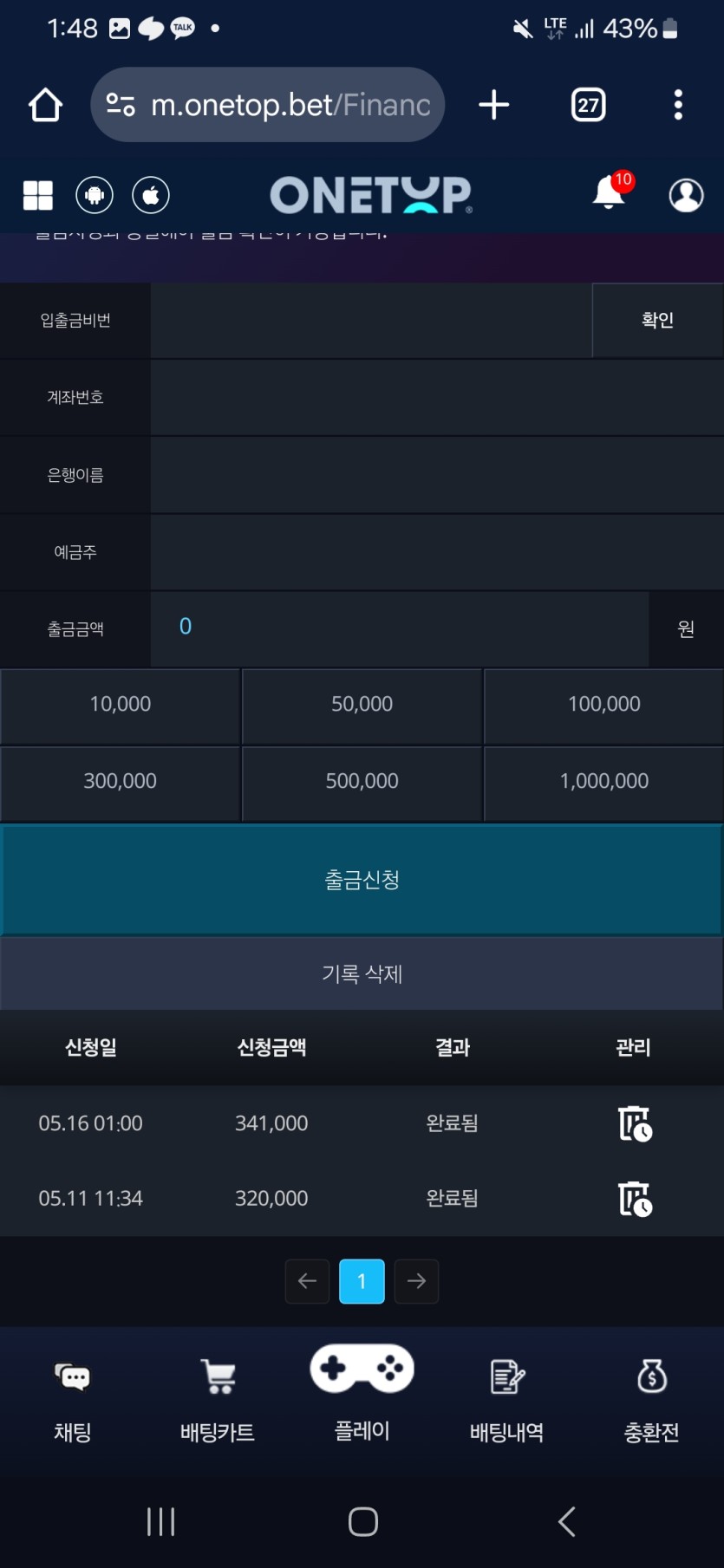Image resolution: width=724 pixels, height=1568 pixels.
Task: Select the 1,000,000 amount button
Action: [x=603, y=782]
